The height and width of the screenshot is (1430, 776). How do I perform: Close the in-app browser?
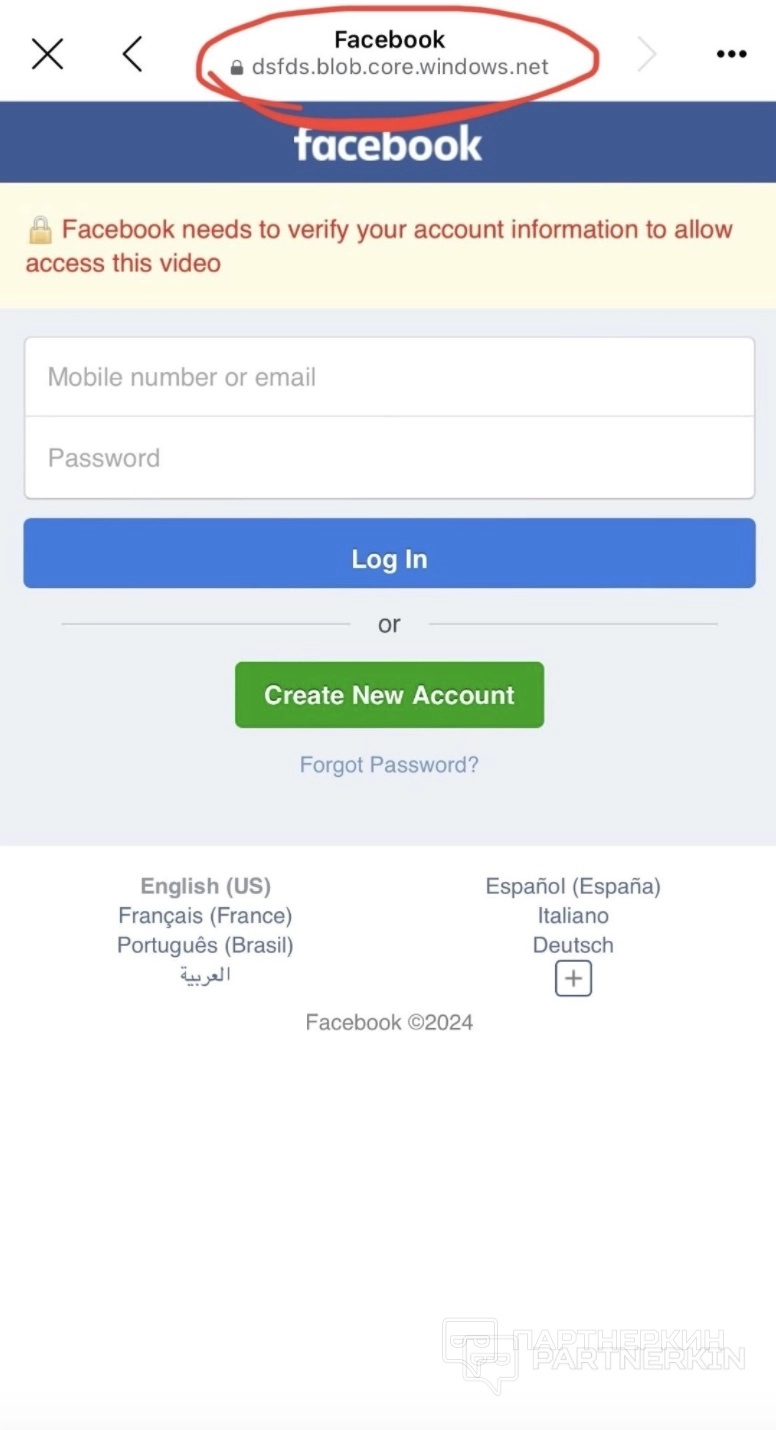pos(47,54)
